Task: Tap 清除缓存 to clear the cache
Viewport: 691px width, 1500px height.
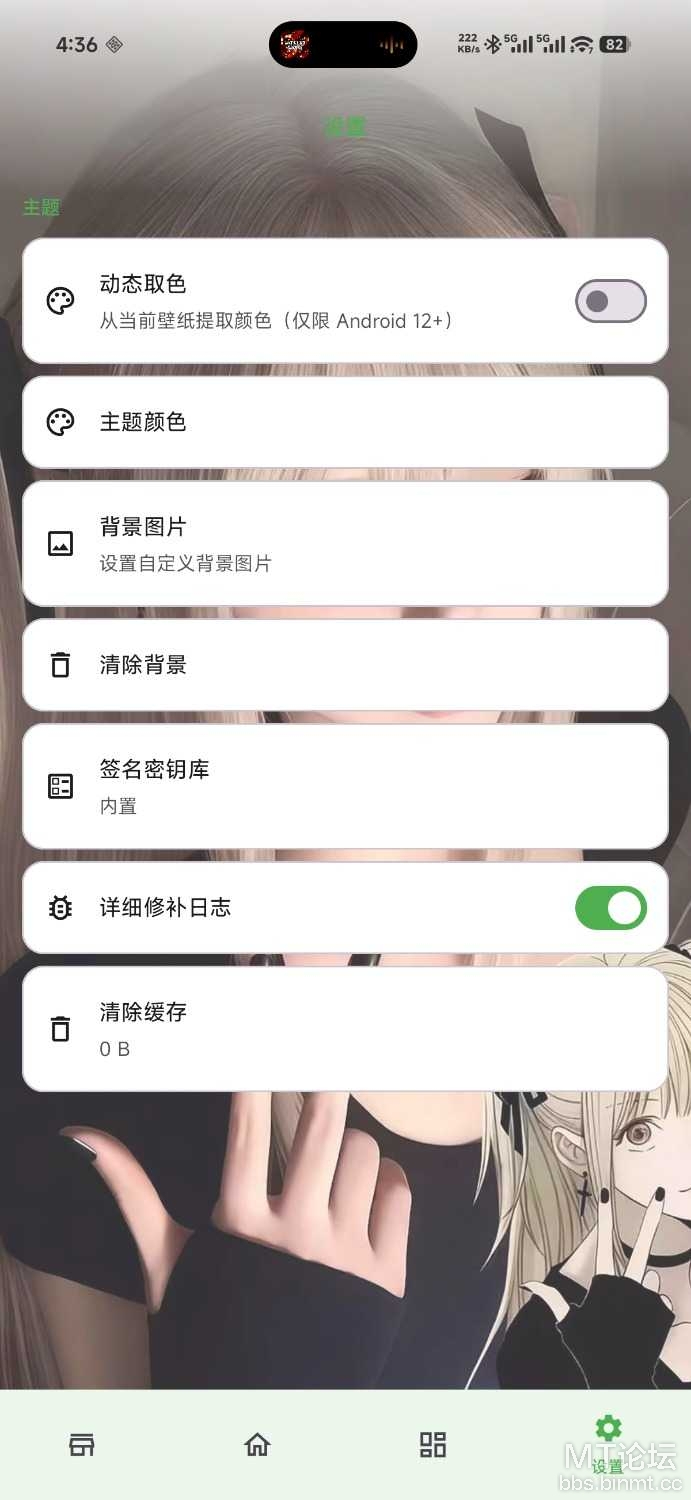Action: tap(345, 1028)
